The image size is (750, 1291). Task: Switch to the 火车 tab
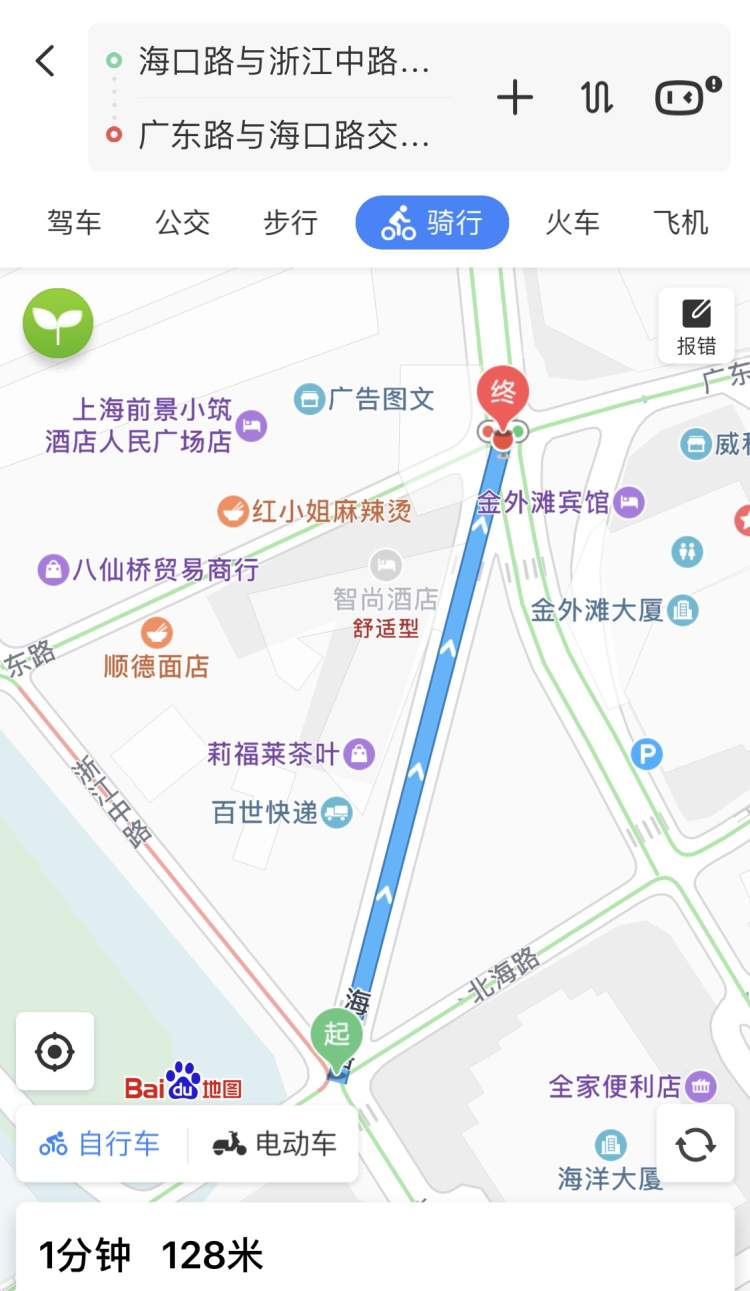[572, 222]
